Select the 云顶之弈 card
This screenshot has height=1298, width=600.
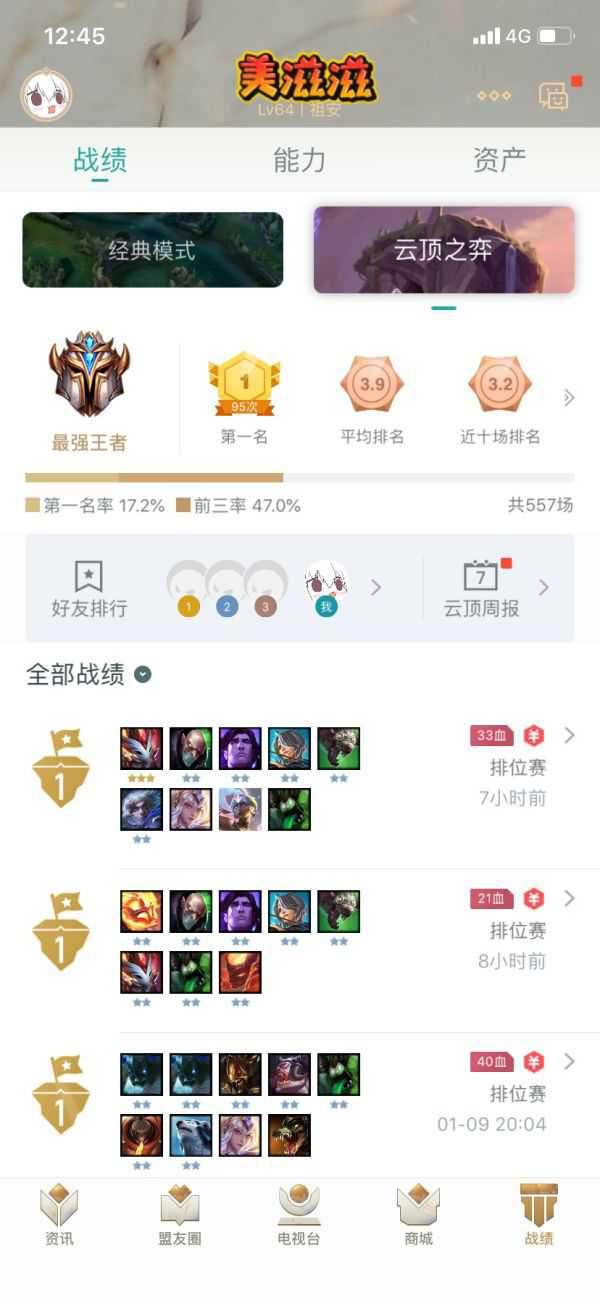444,250
